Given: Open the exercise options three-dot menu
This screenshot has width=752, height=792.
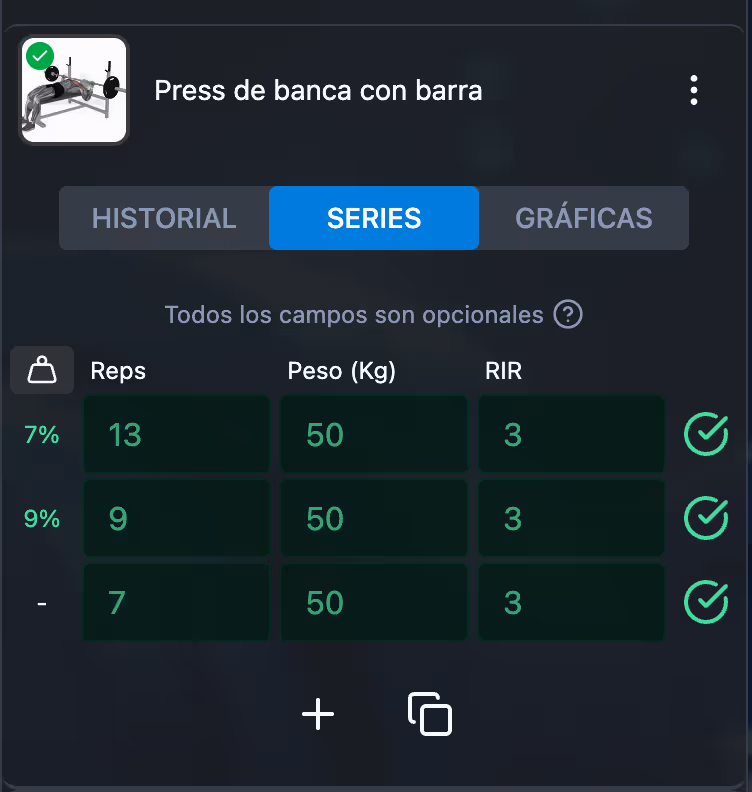Looking at the screenshot, I should click(x=694, y=90).
